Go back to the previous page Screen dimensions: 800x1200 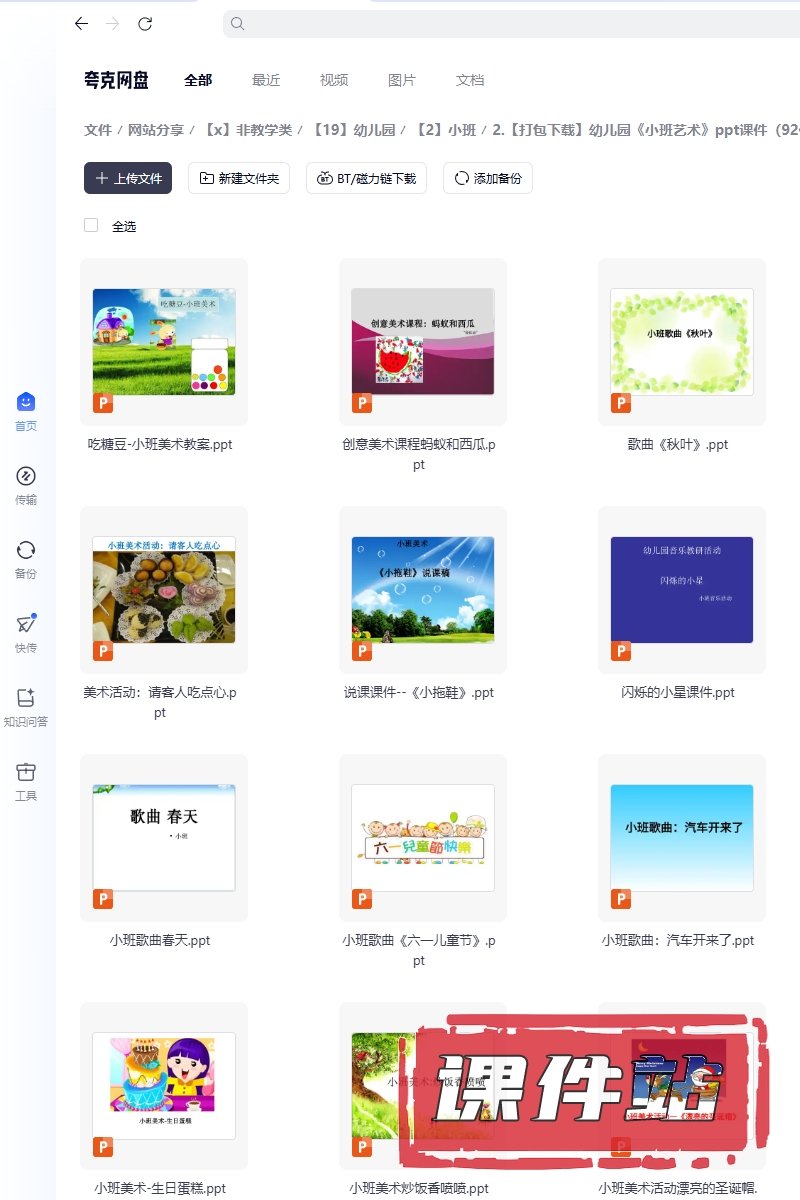pyautogui.click(x=81, y=24)
